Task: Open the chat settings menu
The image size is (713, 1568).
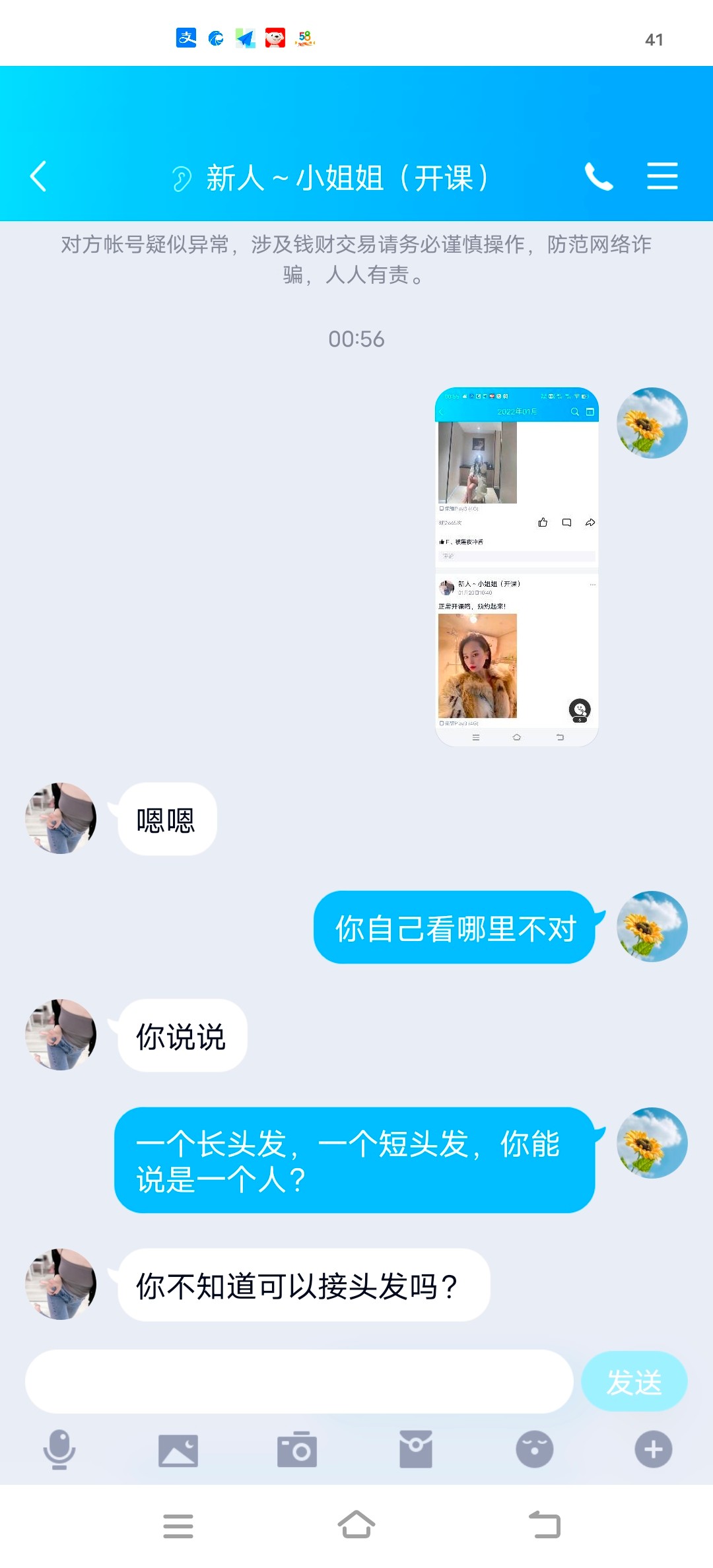Action: (662, 176)
